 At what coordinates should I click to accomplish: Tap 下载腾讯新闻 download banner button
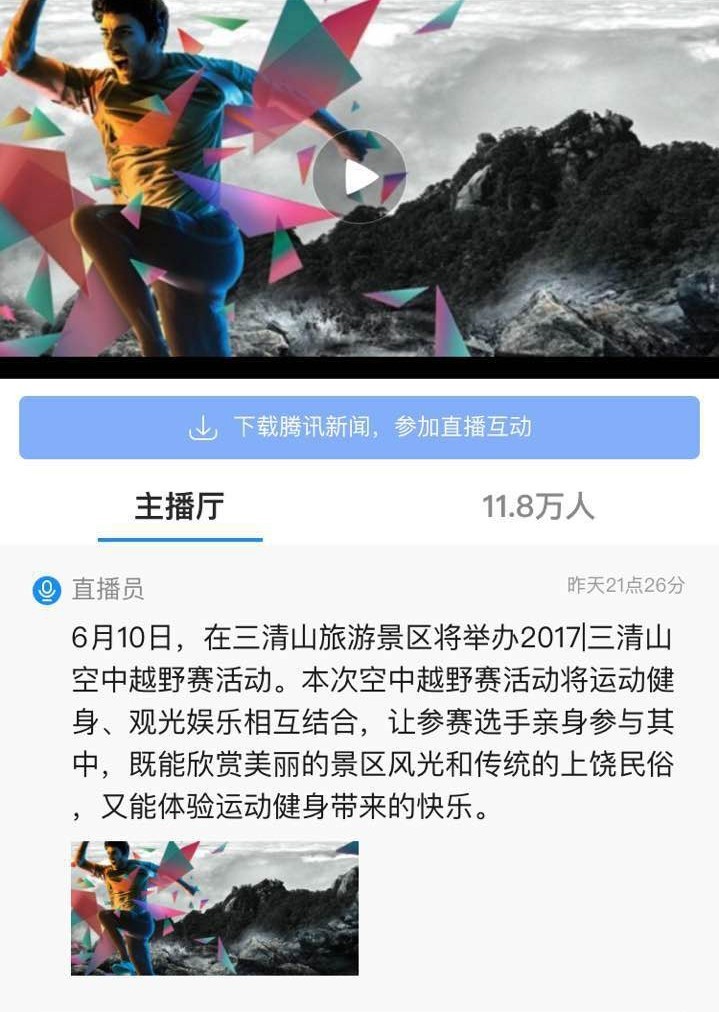359,428
